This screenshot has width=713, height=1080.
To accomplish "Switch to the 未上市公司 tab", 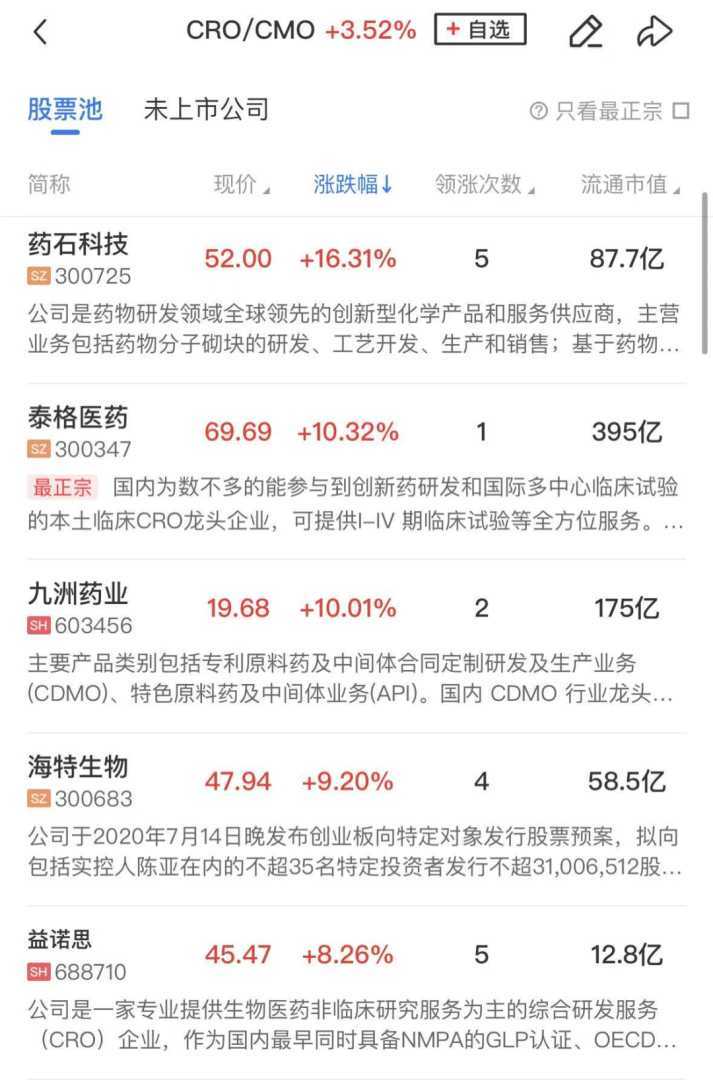I will point(206,110).
